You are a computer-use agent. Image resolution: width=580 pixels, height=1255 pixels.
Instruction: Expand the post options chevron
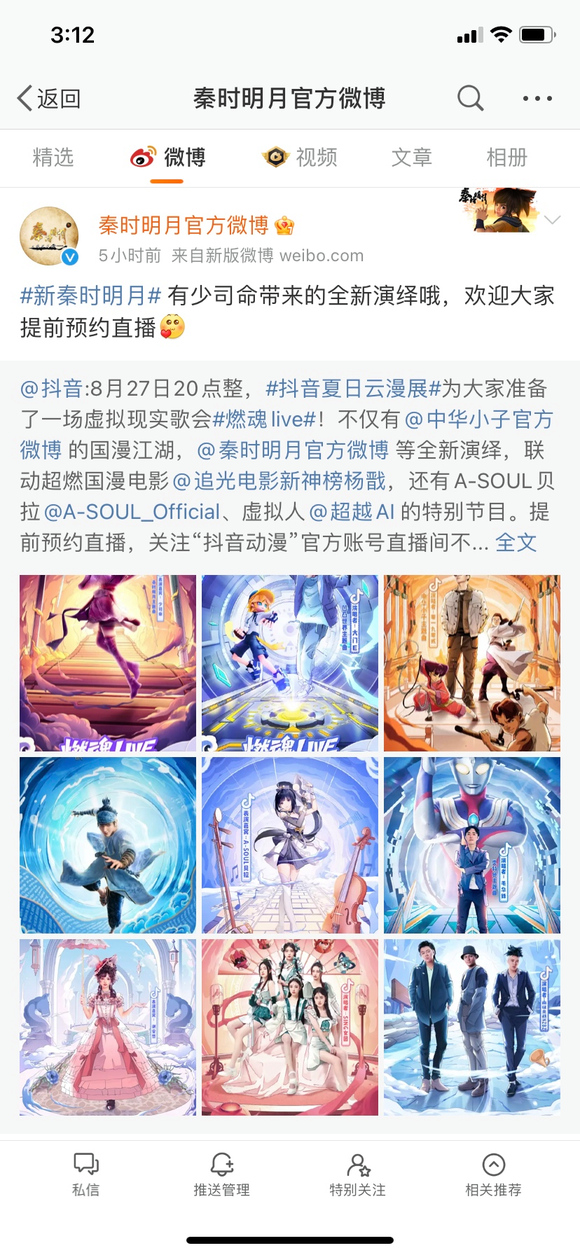pos(552,219)
